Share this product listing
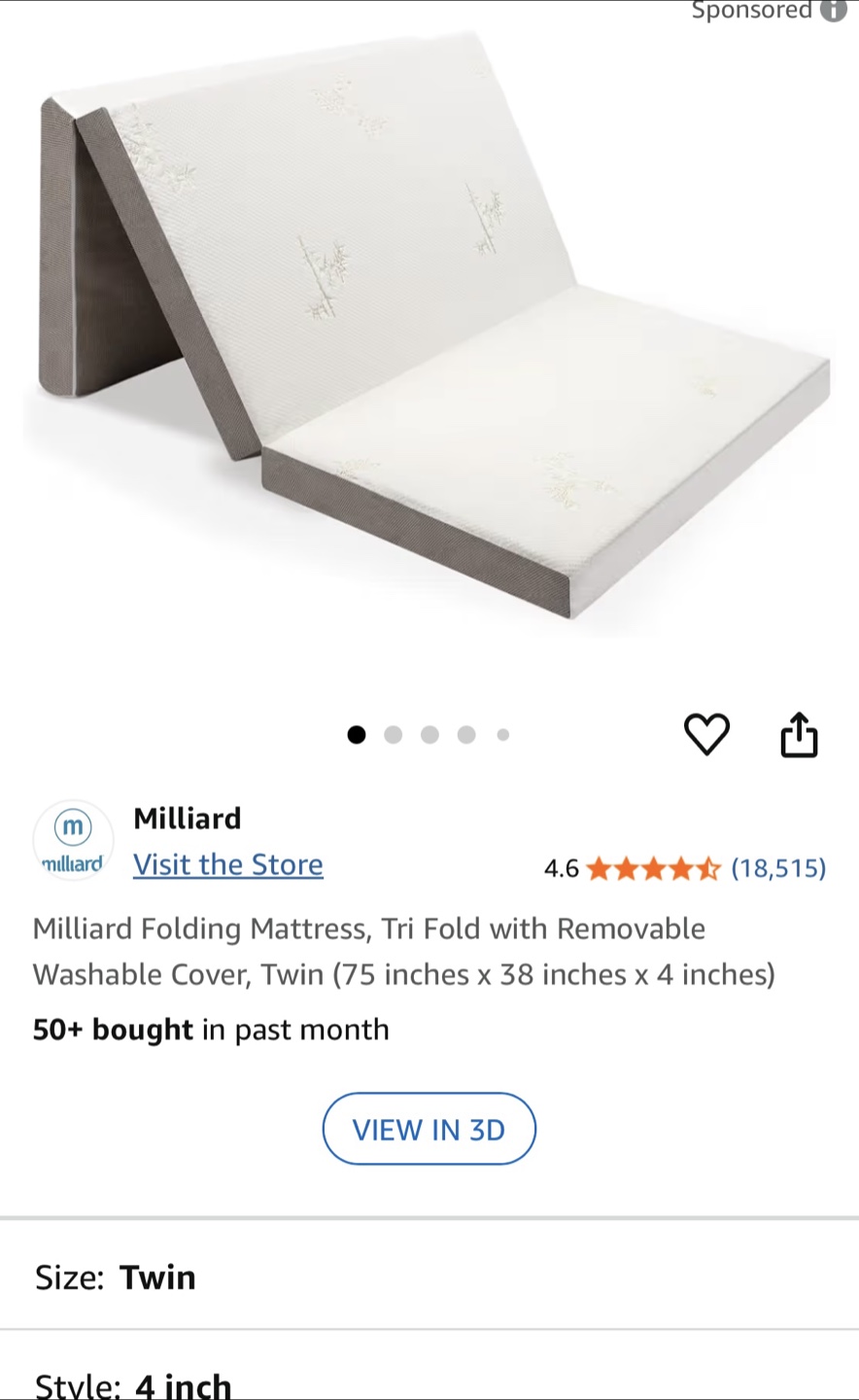This screenshot has width=859, height=1400. tap(799, 734)
